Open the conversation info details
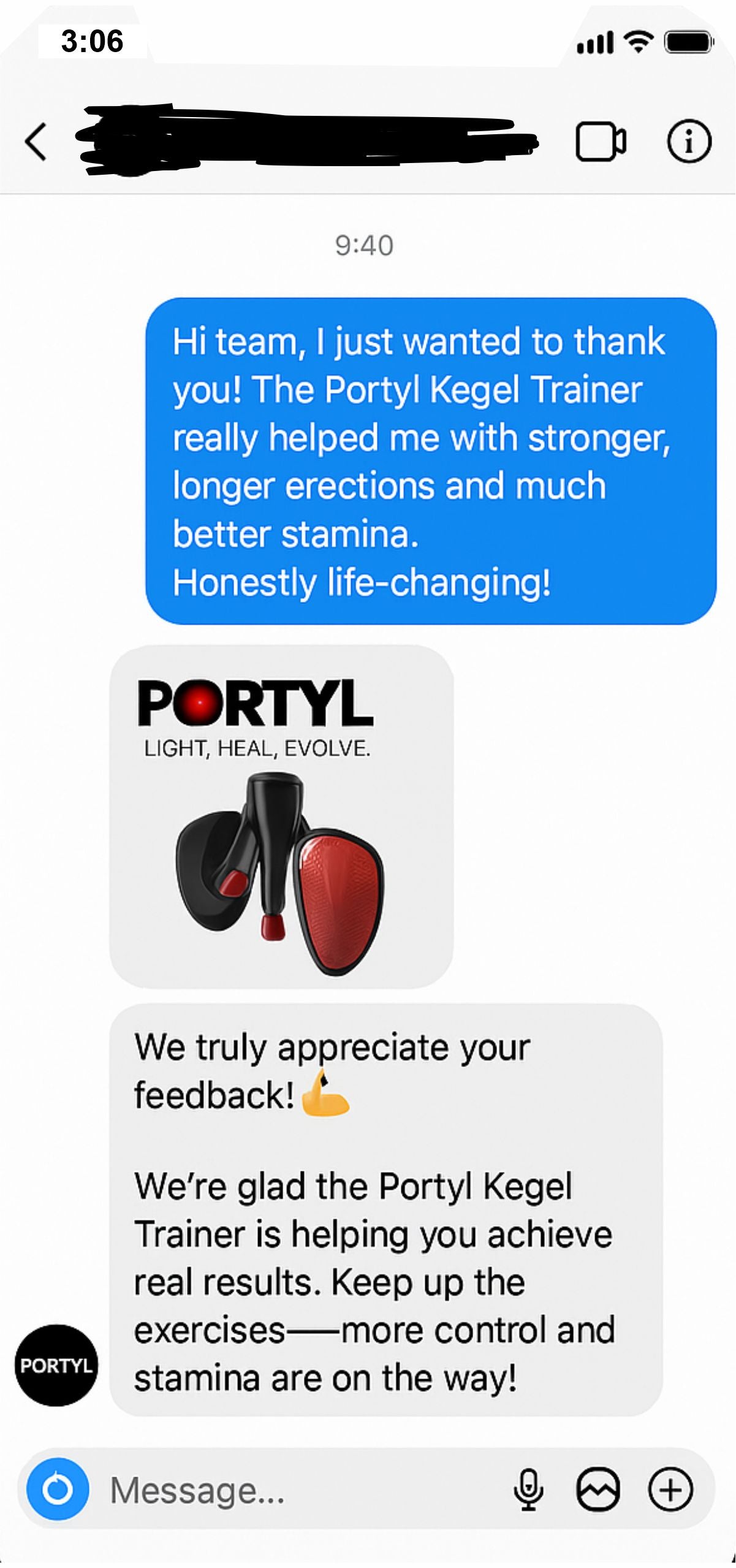The image size is (736, 1568). [x=689, y=142]
